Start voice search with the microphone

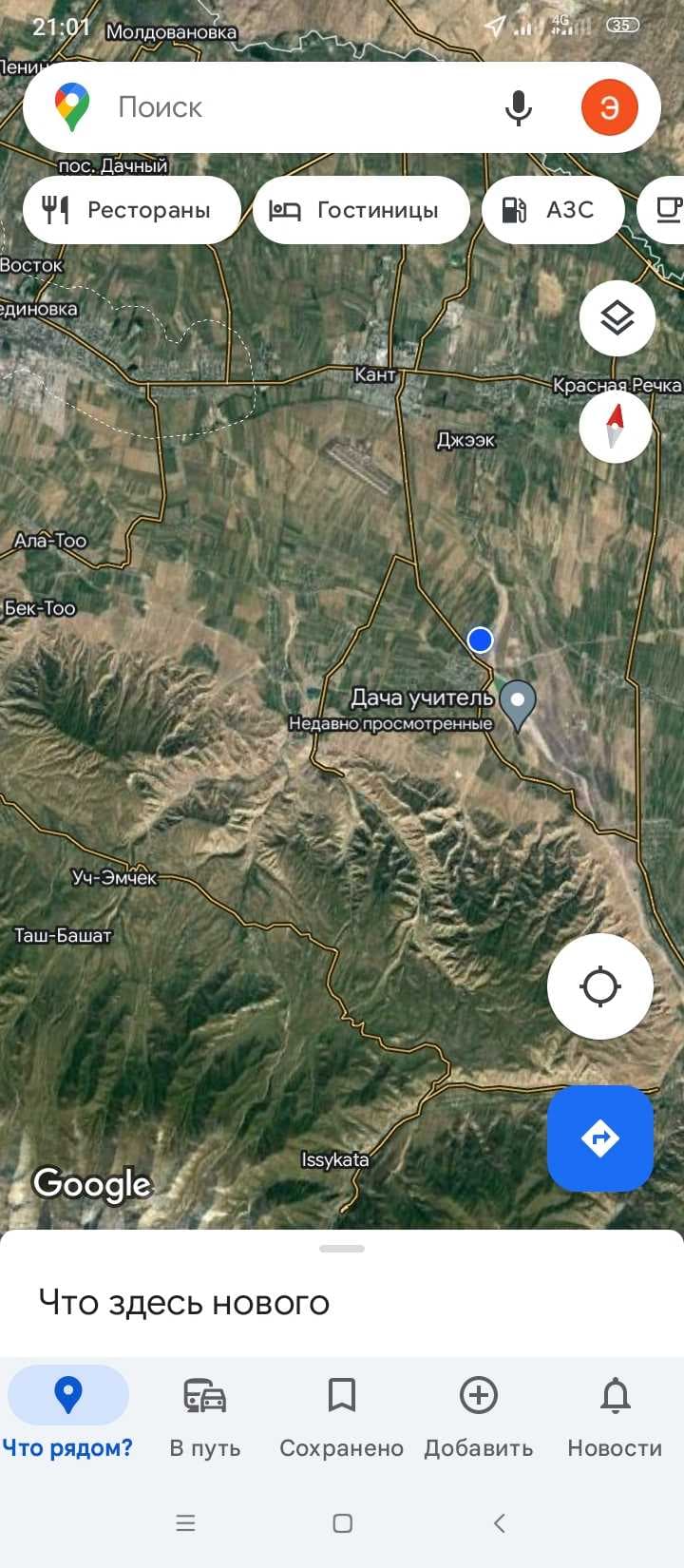pos(518,107)
